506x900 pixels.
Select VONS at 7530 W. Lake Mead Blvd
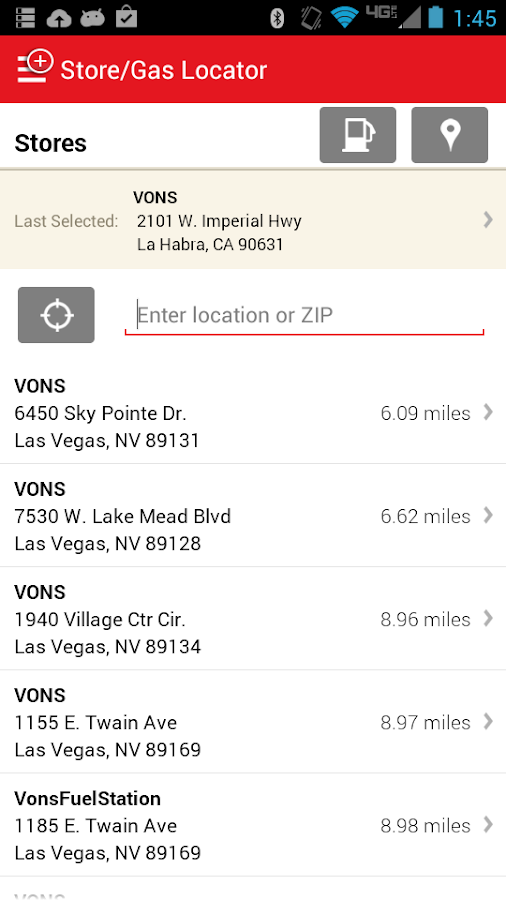click(253, 515)
